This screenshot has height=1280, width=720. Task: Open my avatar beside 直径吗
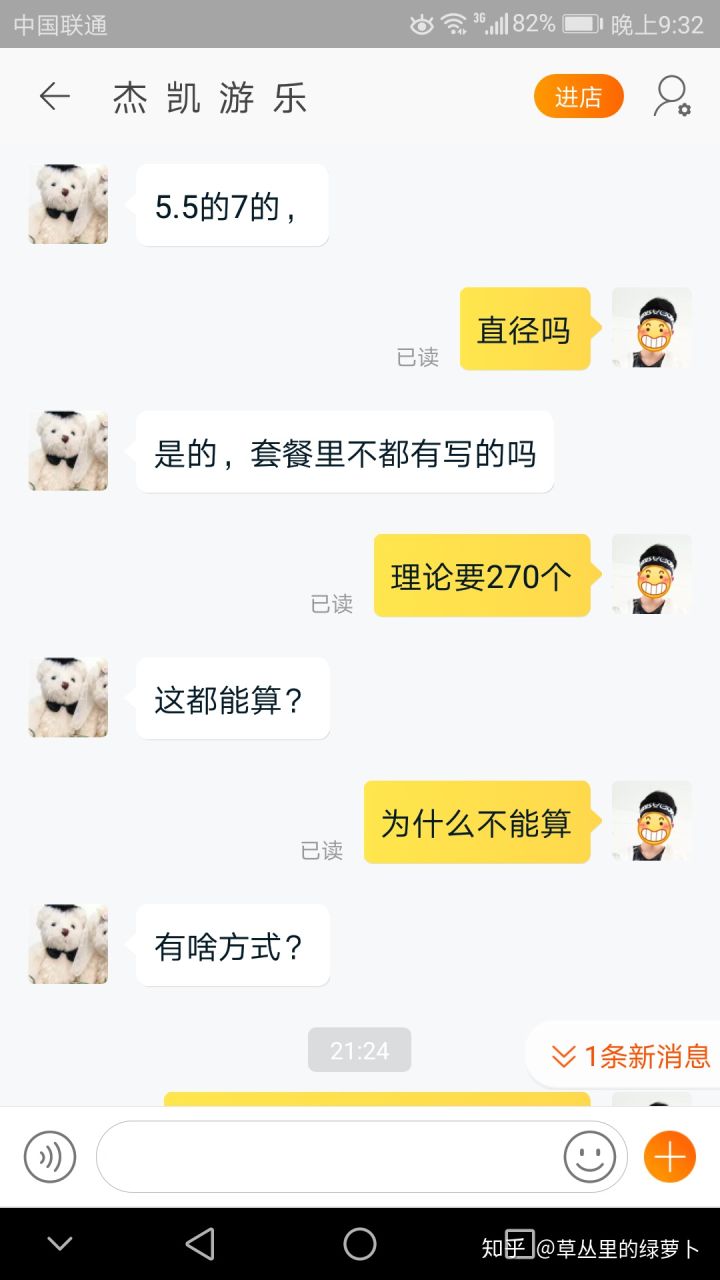click(651, 328)
